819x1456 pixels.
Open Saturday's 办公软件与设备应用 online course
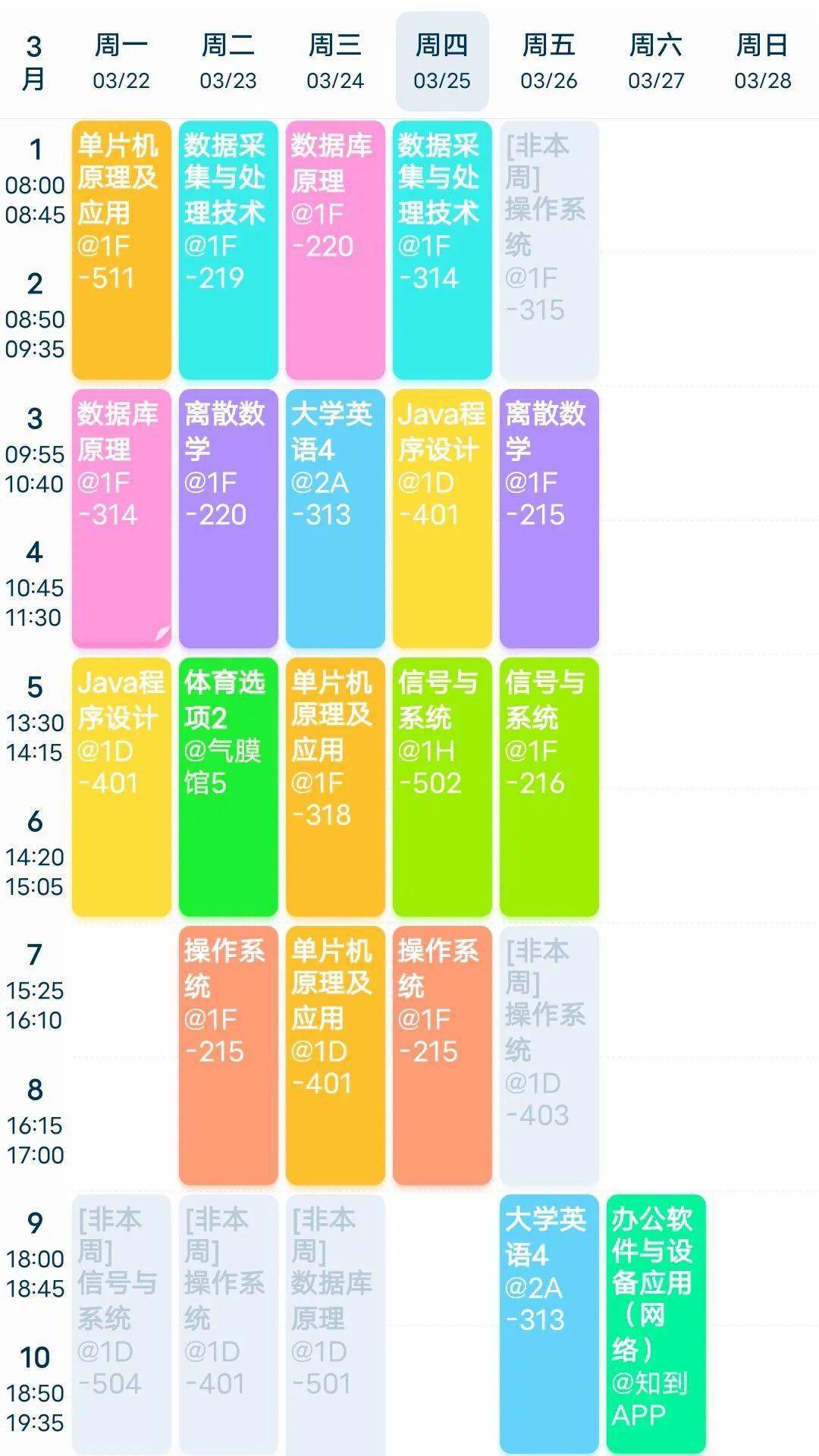656,1324
